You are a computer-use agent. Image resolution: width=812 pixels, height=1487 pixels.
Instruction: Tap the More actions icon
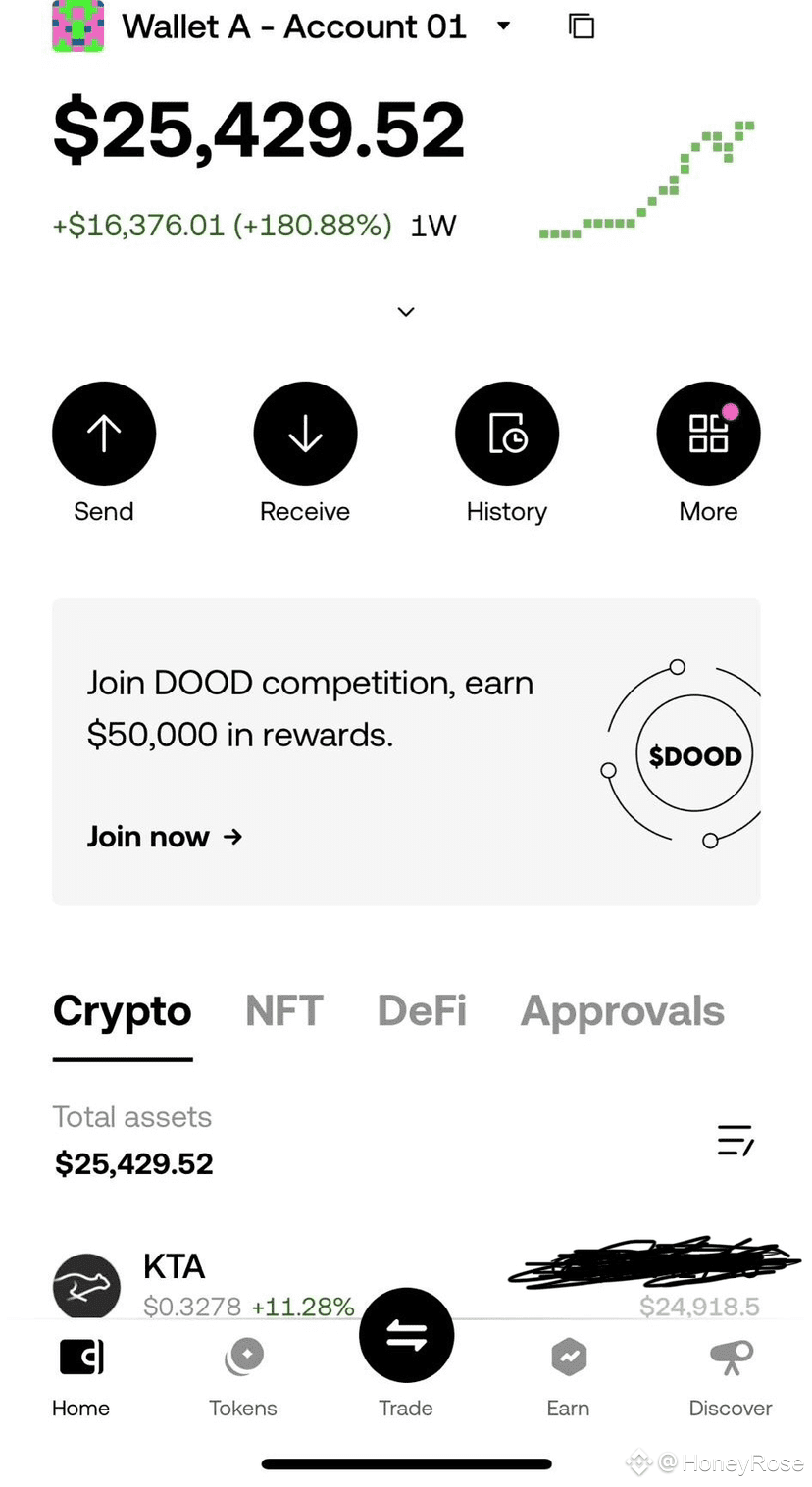click(708, 433)
